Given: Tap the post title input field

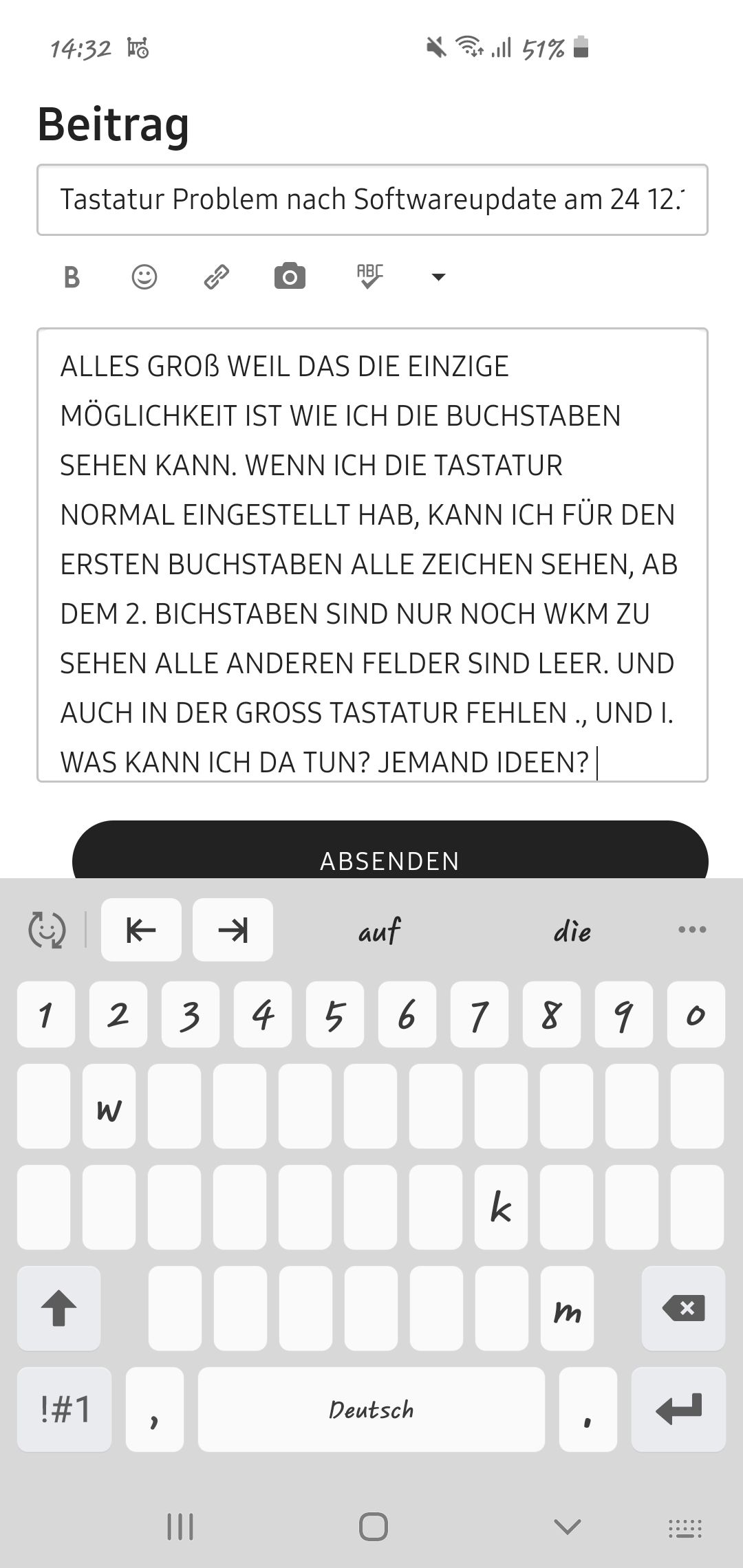Looking at the screenshot, I should pyautogui.click(x=371, y=199).
